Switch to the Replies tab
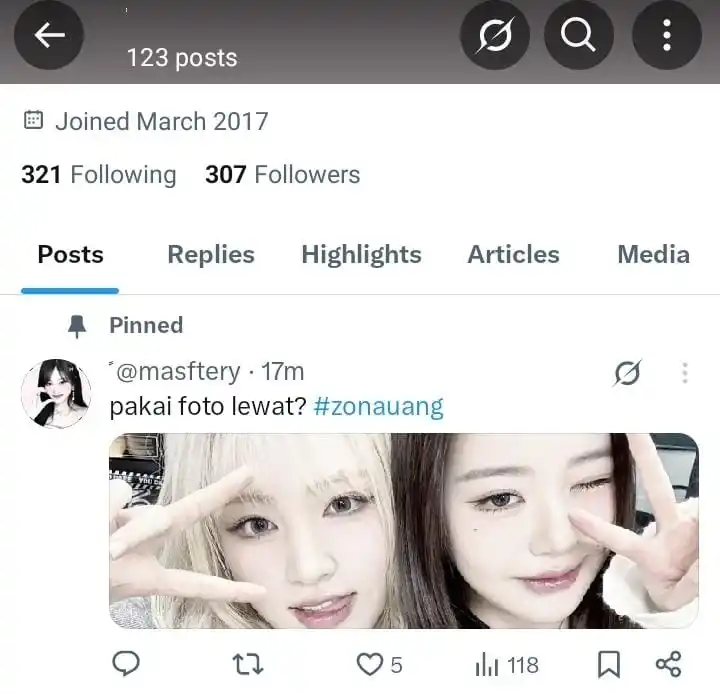720x694 pixels. click(211, 255)
